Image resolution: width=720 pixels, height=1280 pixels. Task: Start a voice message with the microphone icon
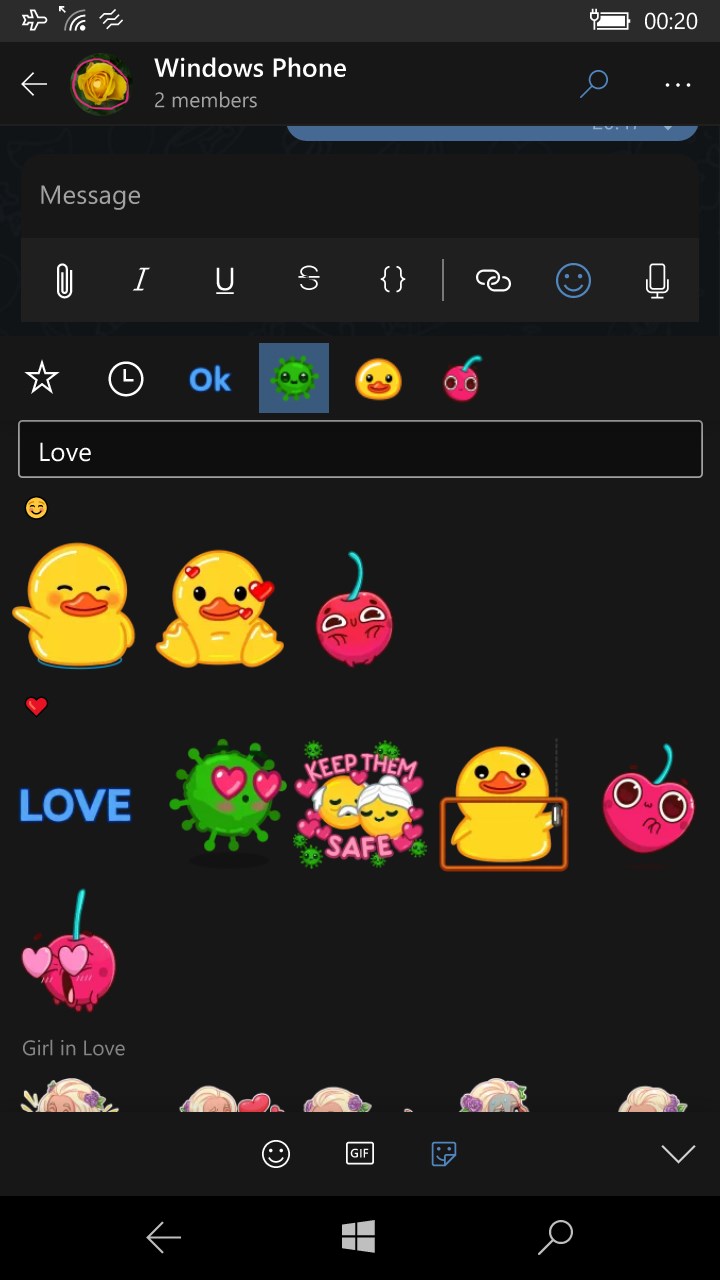tap(657, 280)
